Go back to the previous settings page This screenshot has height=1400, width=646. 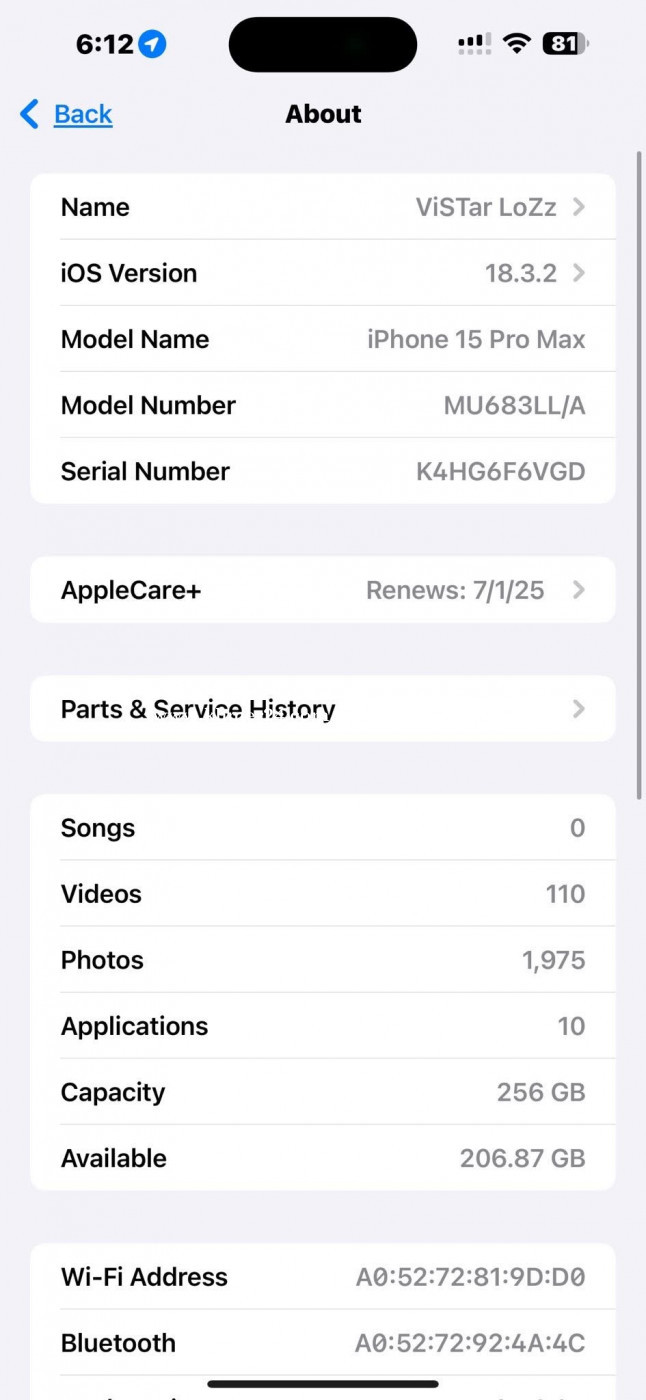[x=66, y=114]
